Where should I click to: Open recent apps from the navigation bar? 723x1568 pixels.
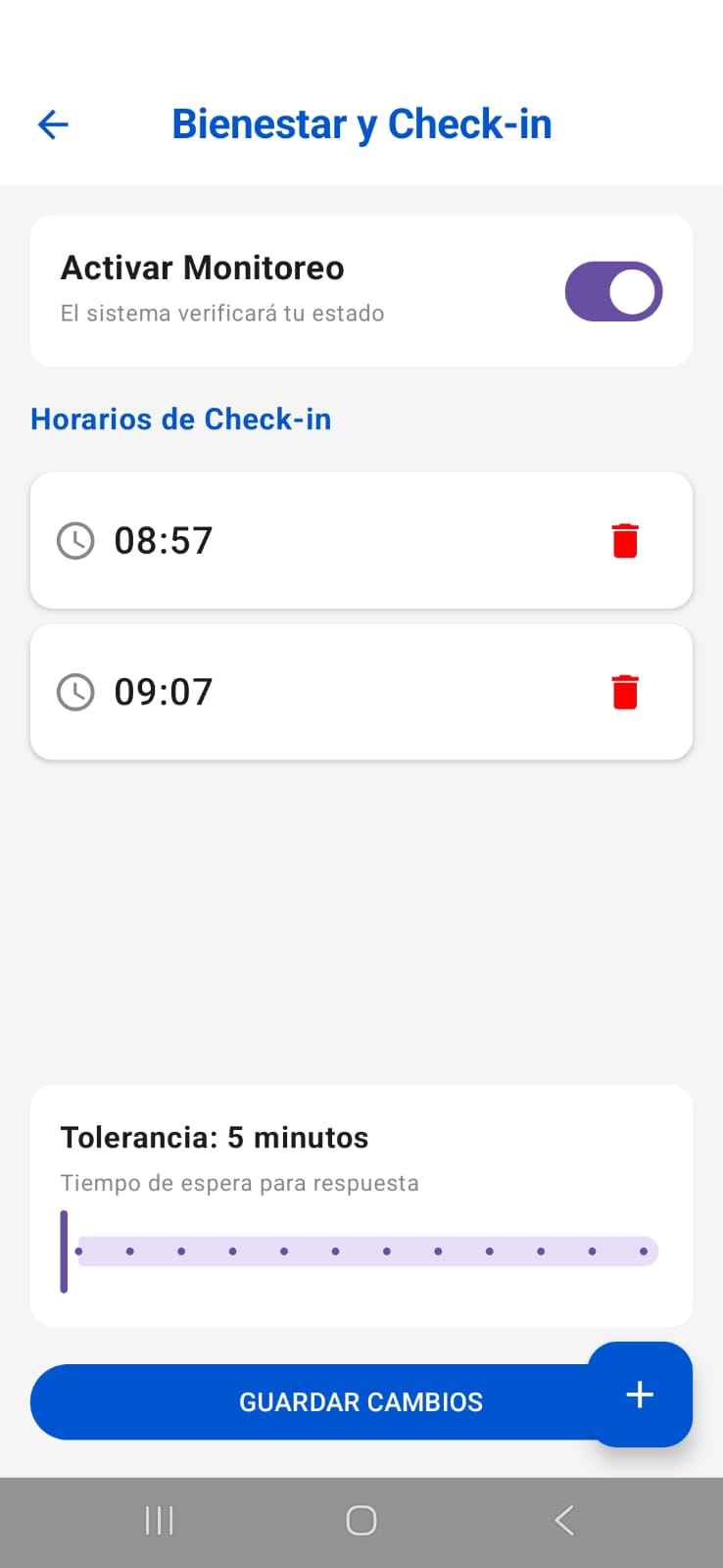[x=159, y=1520]
